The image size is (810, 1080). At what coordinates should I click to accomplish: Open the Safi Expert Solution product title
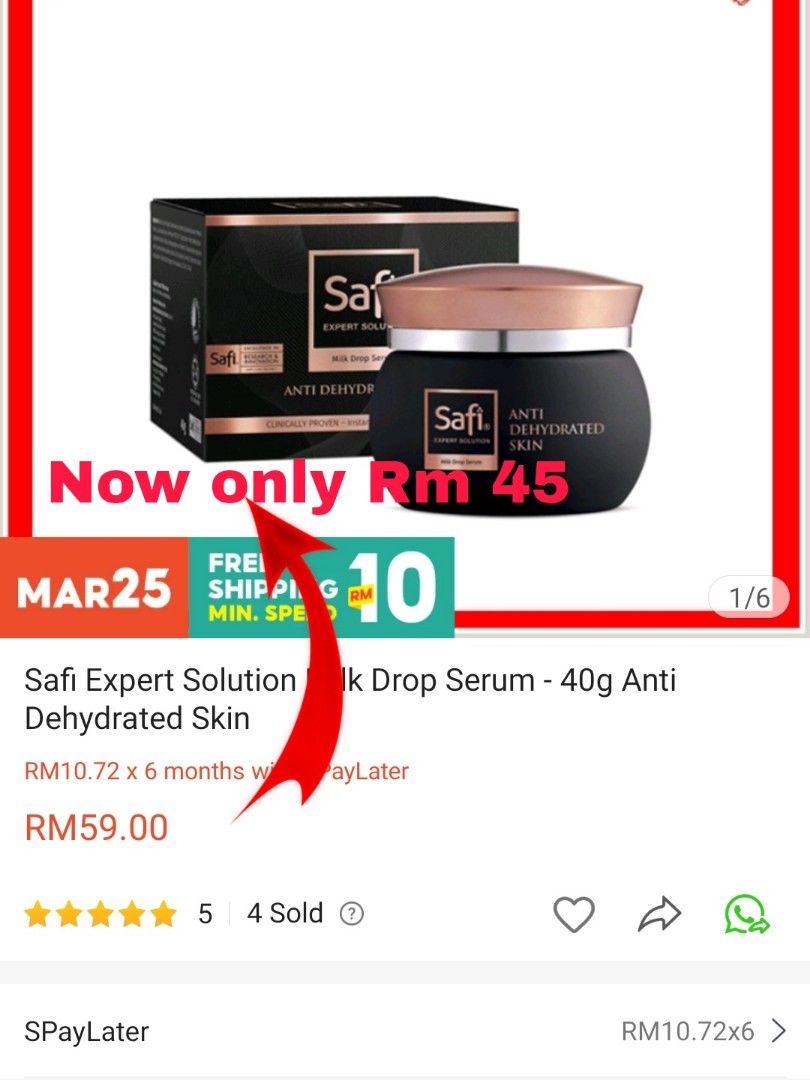click(350, 698)
